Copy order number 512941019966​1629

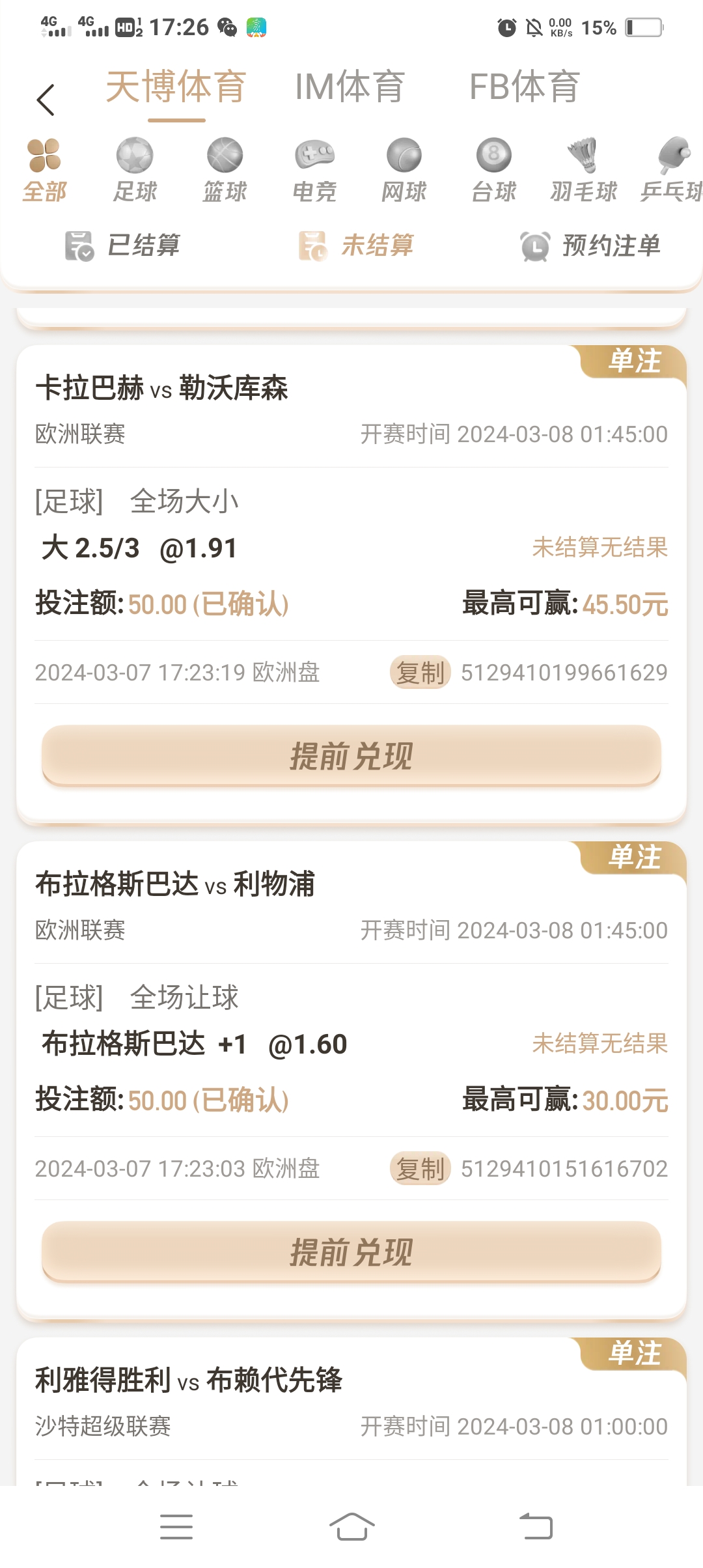point(420,672)
